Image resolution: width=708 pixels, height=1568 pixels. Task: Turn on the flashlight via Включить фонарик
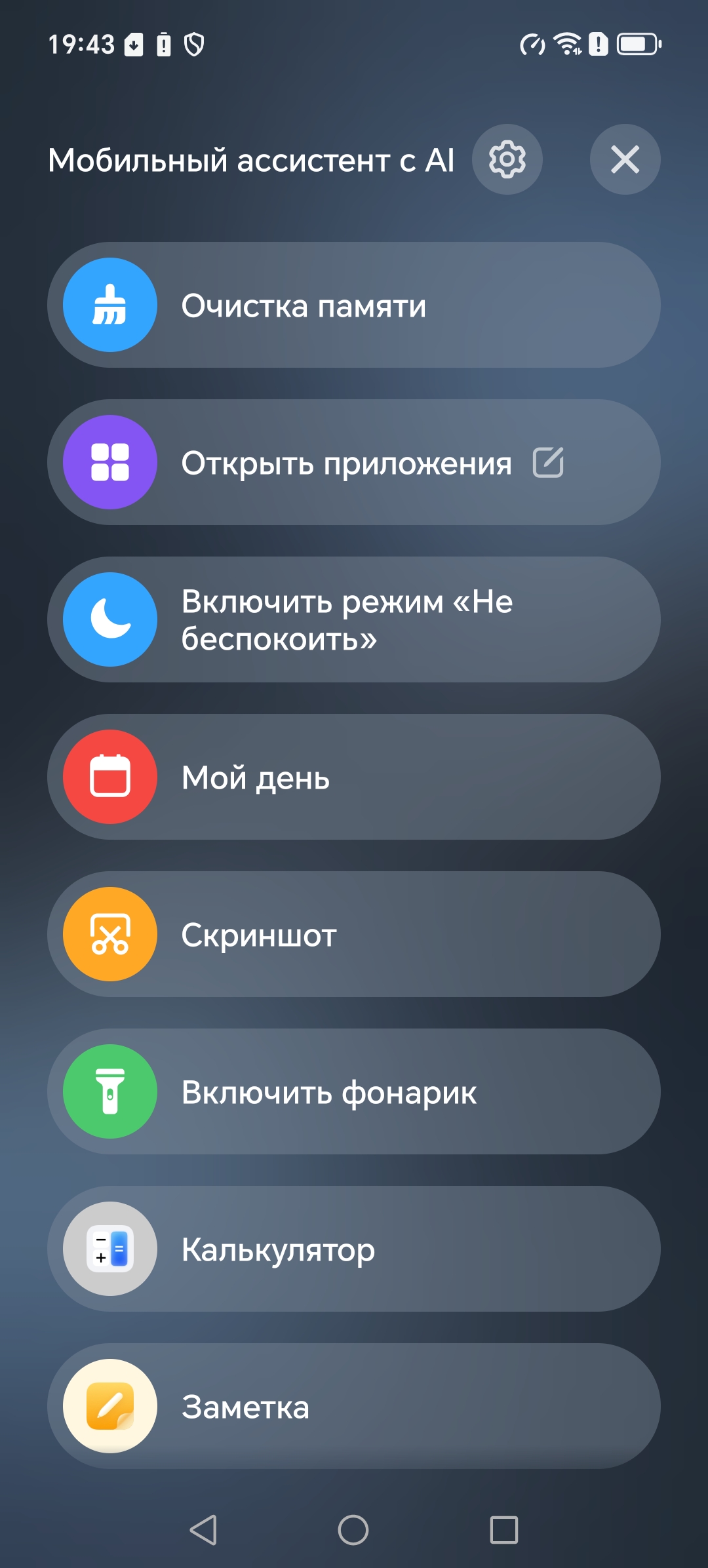tap(354, 1092)
